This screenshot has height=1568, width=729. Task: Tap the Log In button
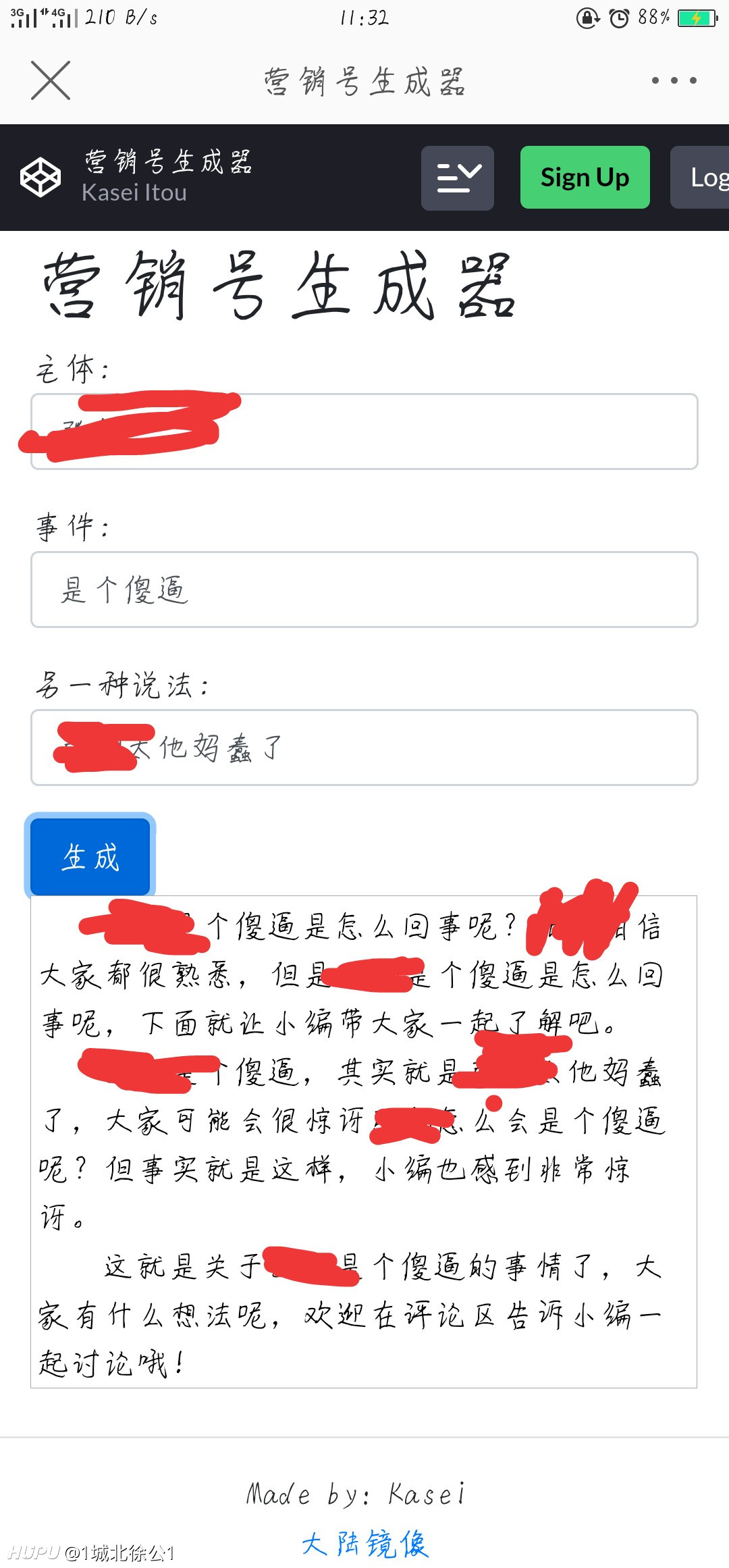pyautogui.click(x=700, y=177)
